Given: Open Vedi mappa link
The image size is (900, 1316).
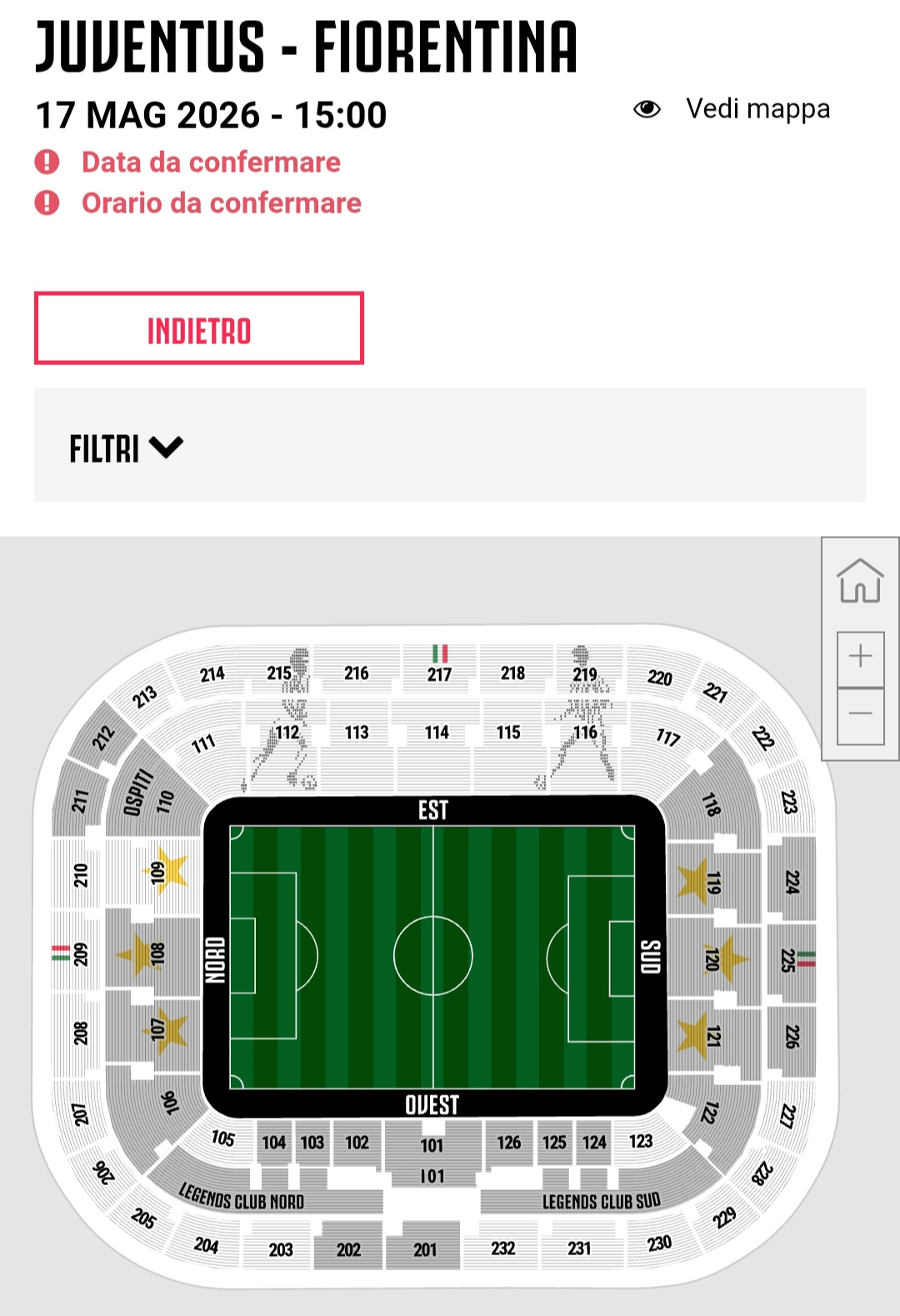Looking at the screenshot, I should (733, 109).
